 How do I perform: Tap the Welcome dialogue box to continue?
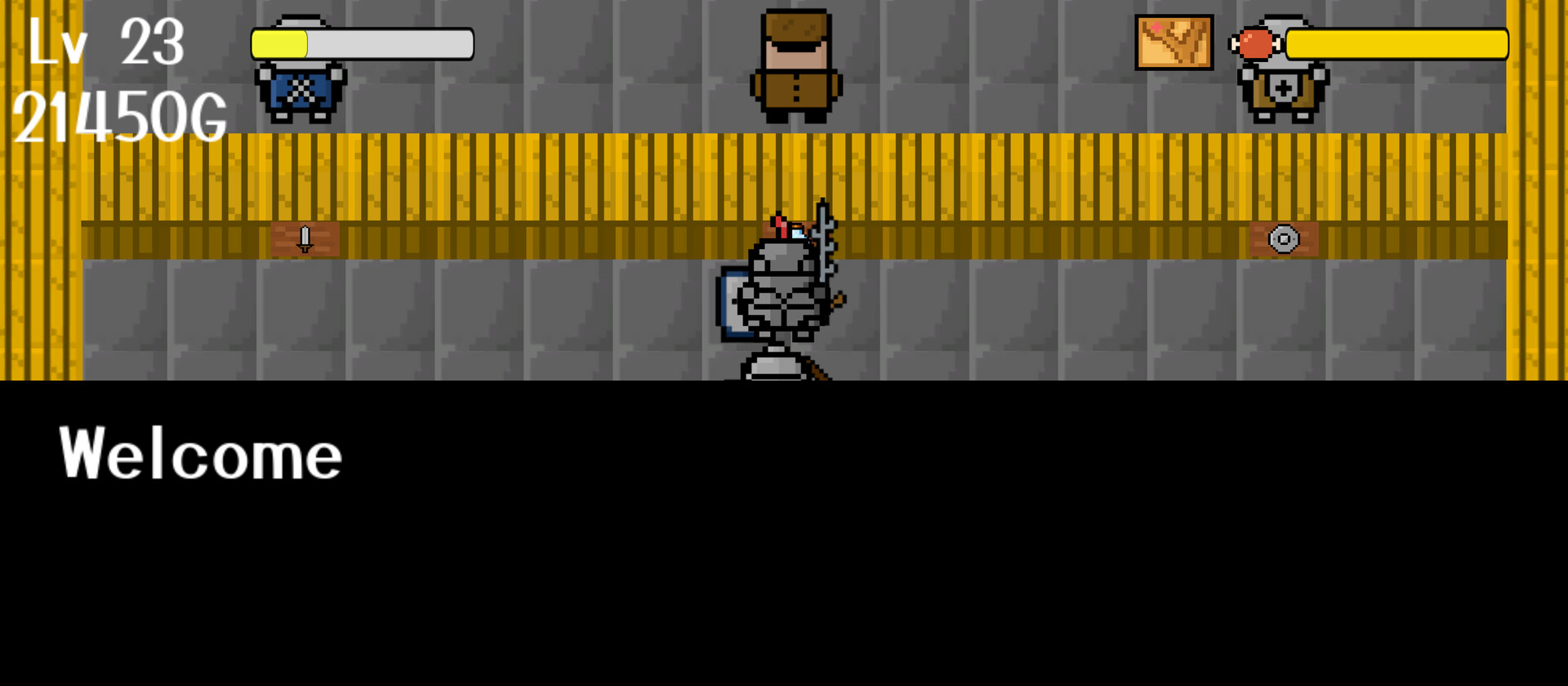(x=784, y=532)
